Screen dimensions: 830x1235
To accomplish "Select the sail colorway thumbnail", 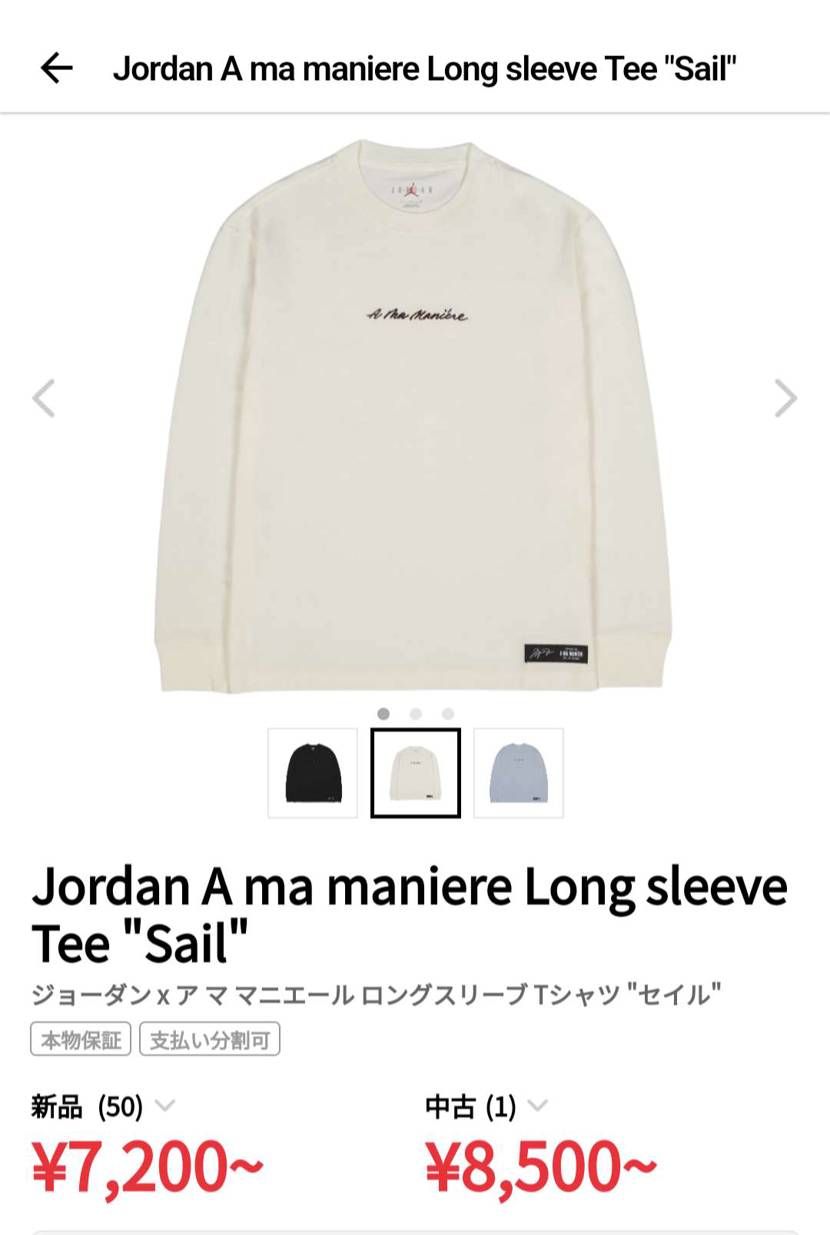I will [x=415, y=773].
